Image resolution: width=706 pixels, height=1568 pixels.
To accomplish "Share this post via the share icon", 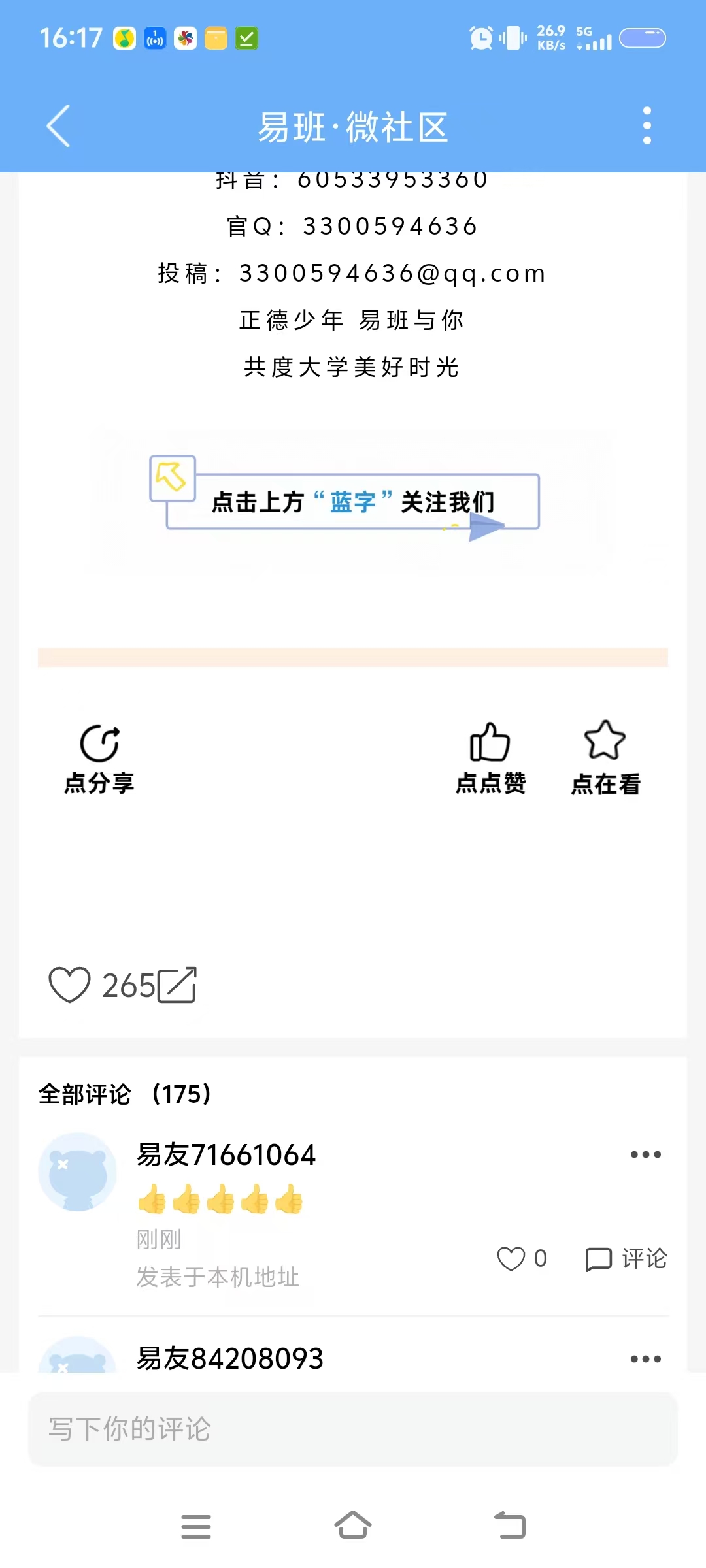I will 177,985.
